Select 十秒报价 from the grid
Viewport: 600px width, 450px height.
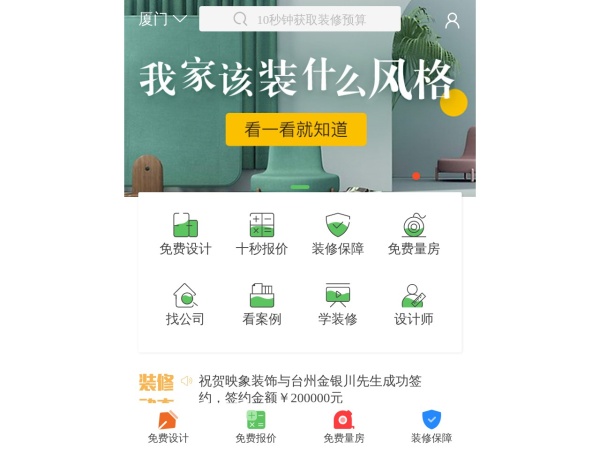coord(262,235)
